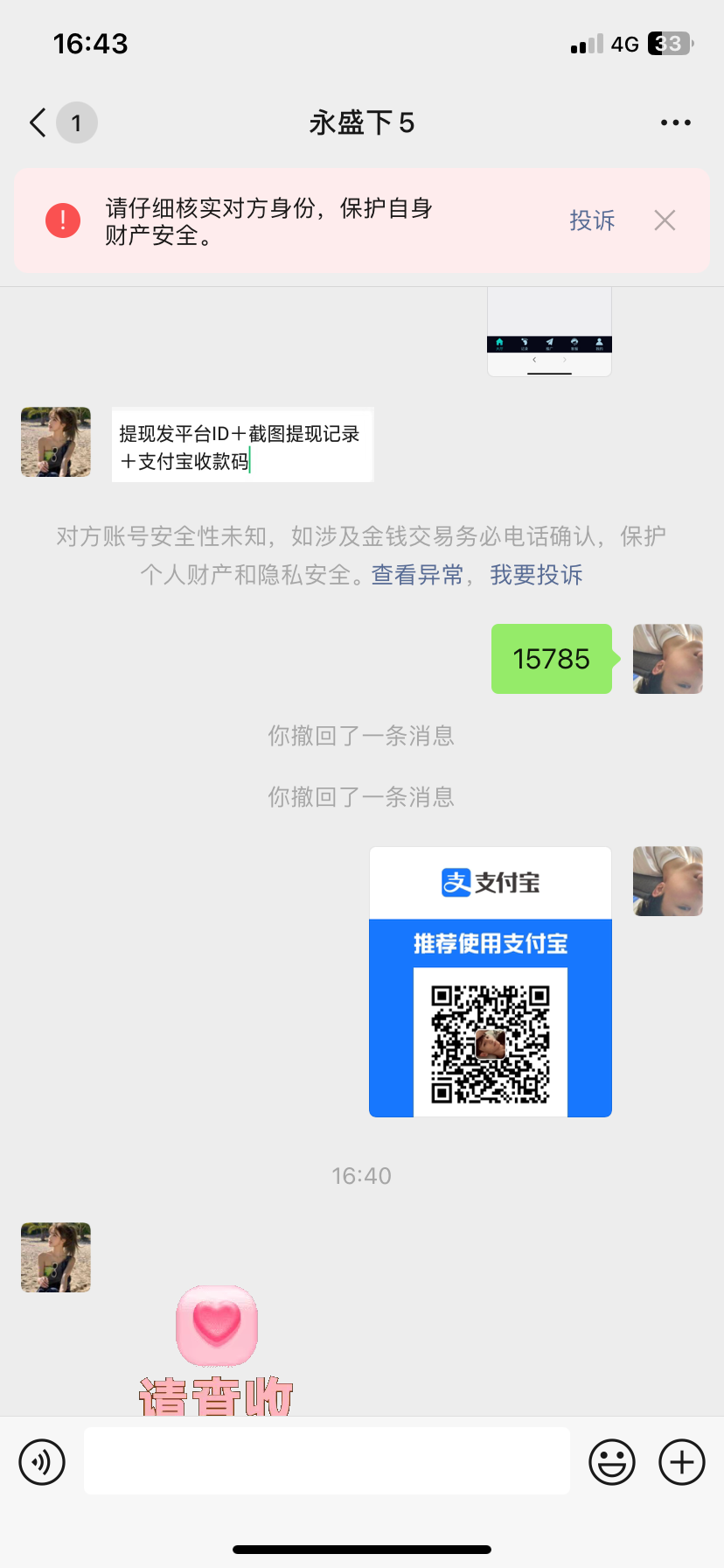Viewport: 724px width, 1568px height.
Task: Open the partially visible screenshot image message
Action: point(549,332)
